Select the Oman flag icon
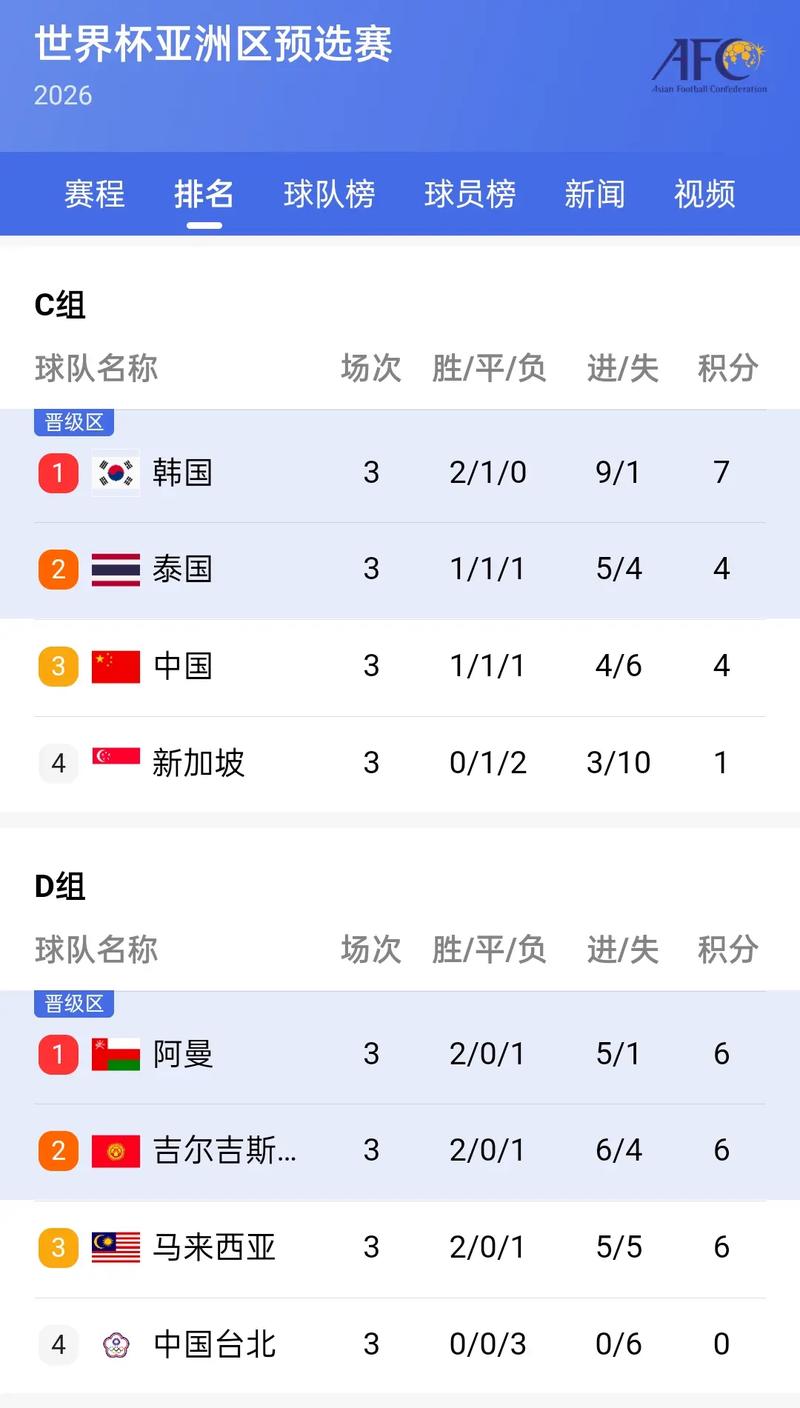Screen dimensions: 800x1408 click(115, 1053)
